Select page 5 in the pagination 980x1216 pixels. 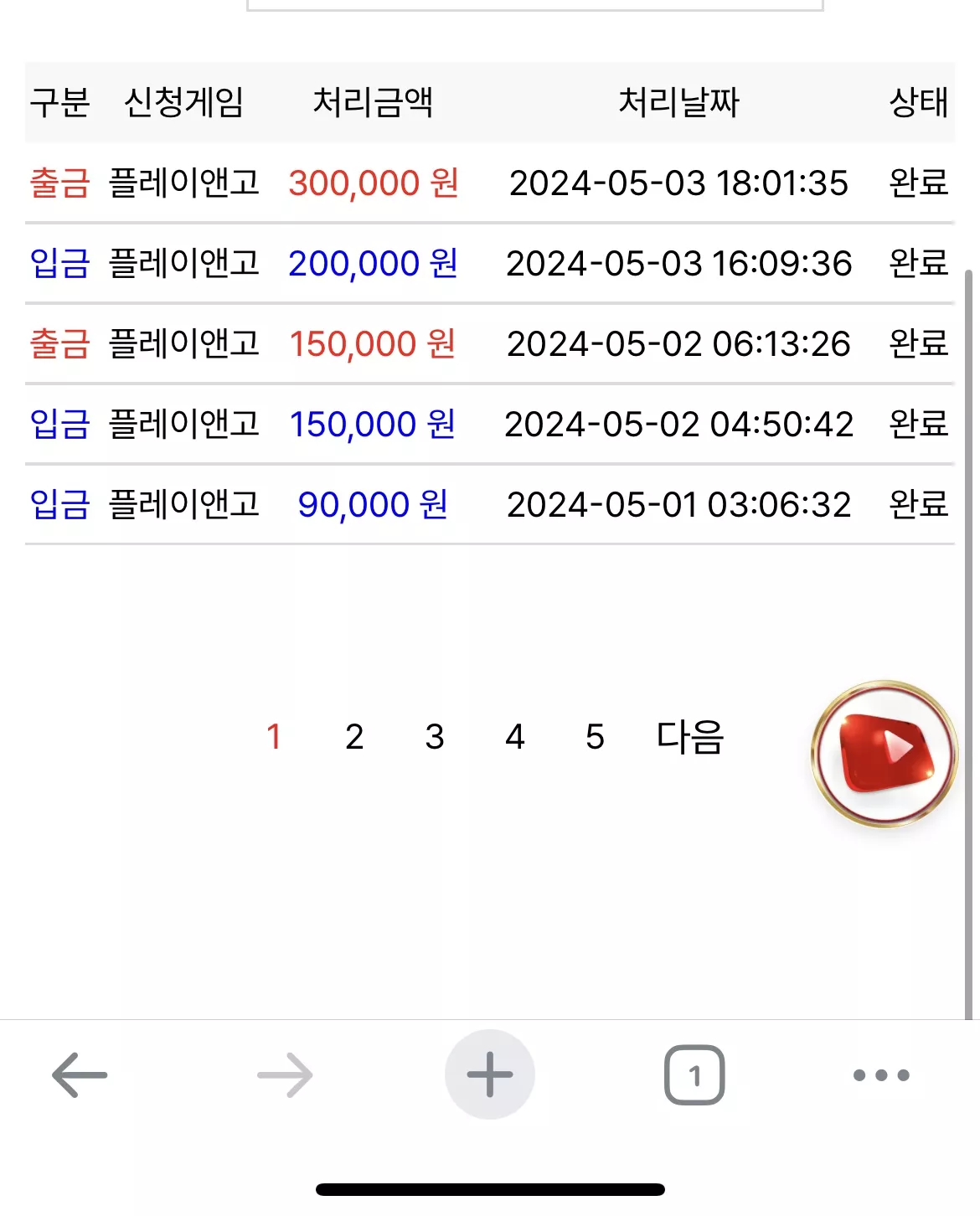[x=595, y=737]
